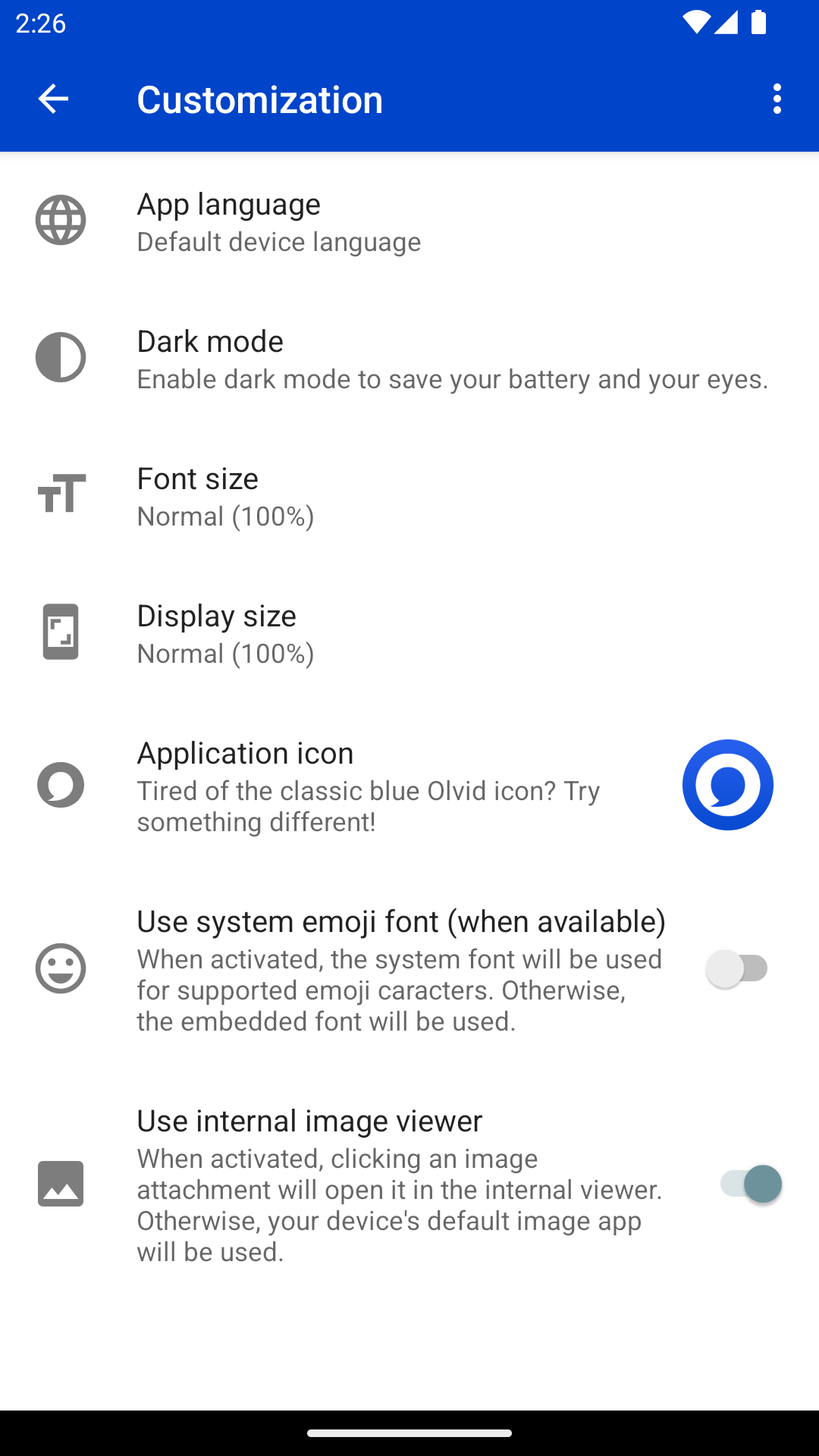Open Display size setting
The width and height of the screenshot is (819, 1456).
tap(409, 632)
